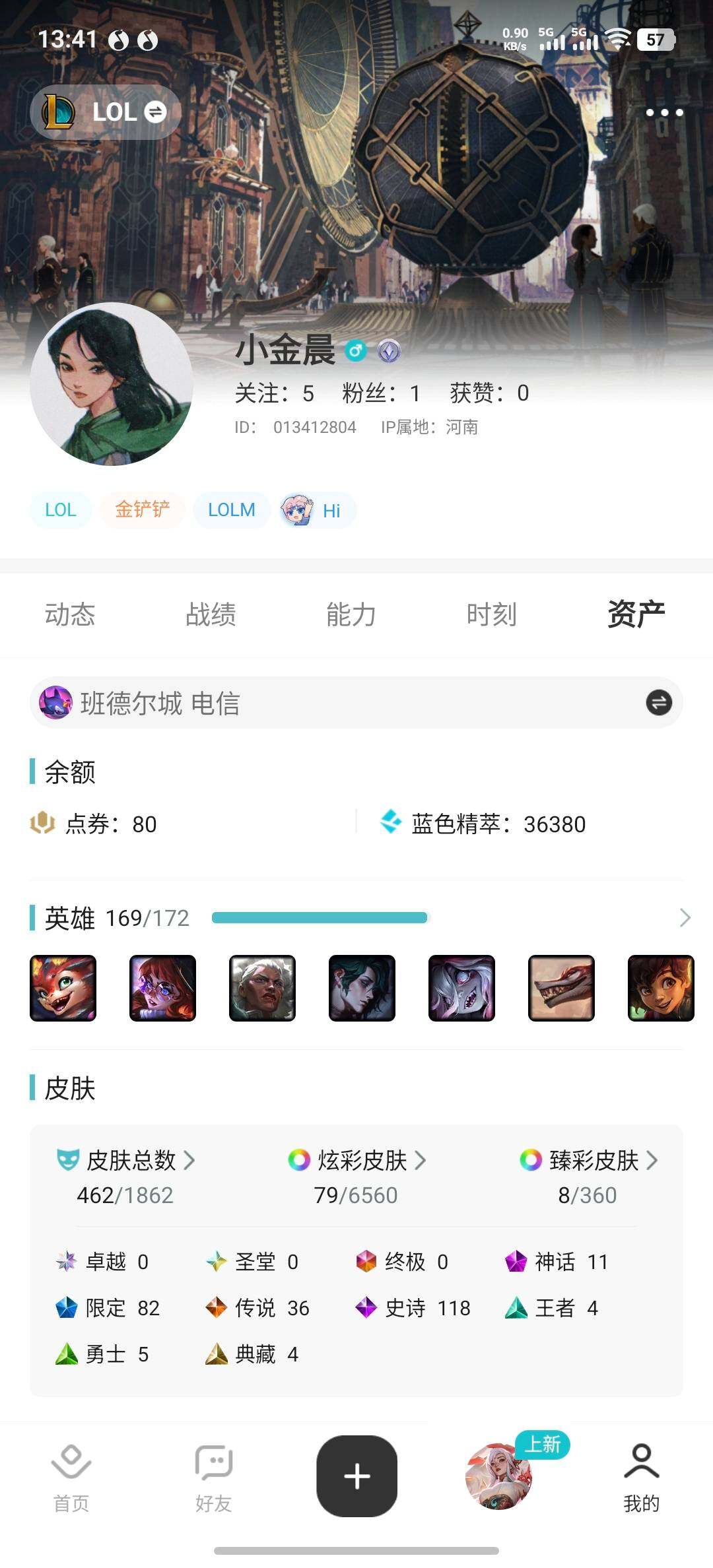This screenshot has width=713, height=1568.
Task: Create a new post with plus button
Action: coord(356,1476)
